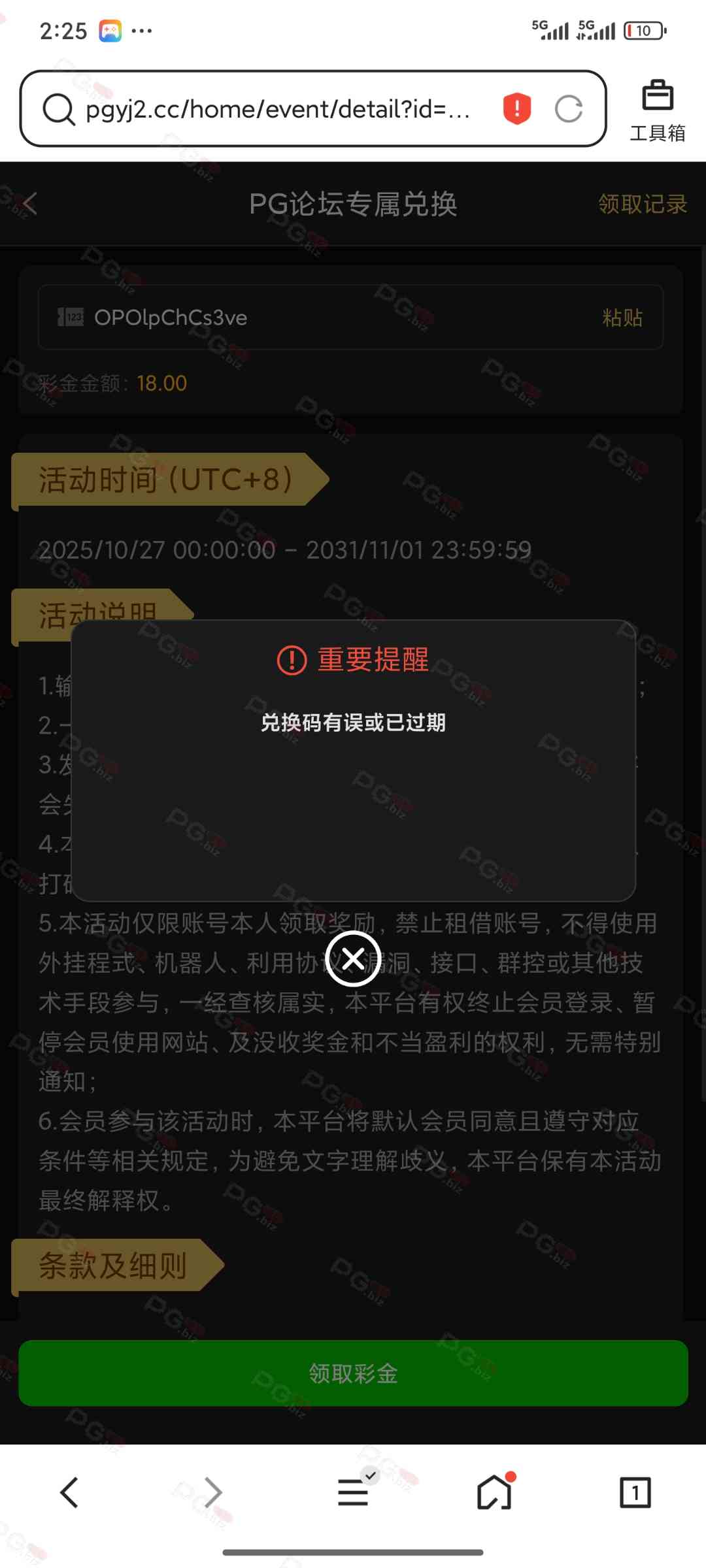Go back with the page header arrow

click(30, 204)
